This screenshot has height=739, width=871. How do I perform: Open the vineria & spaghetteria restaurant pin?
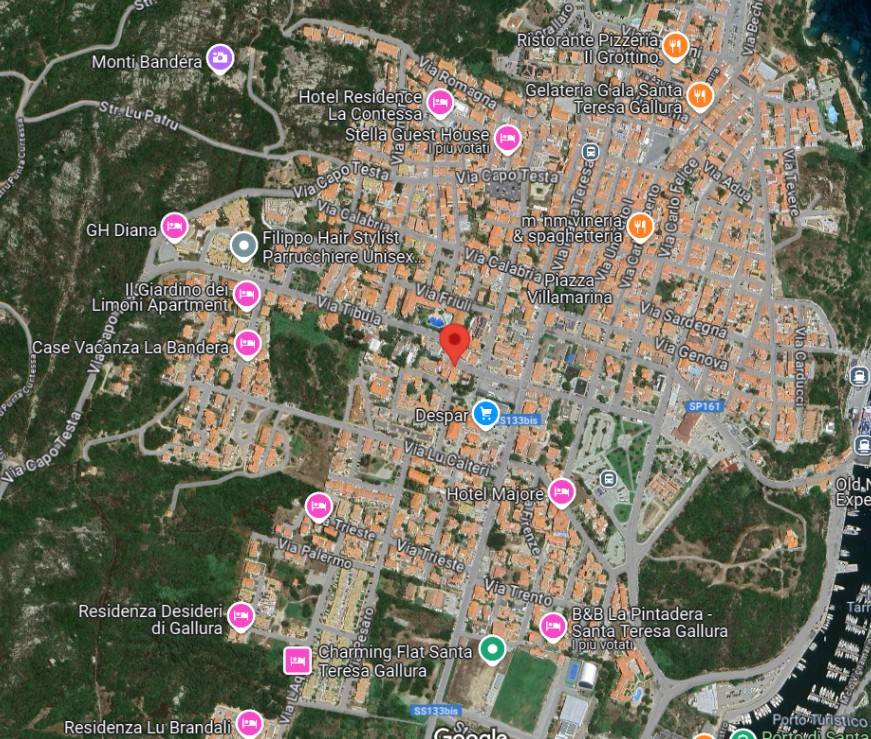[640, 228]
